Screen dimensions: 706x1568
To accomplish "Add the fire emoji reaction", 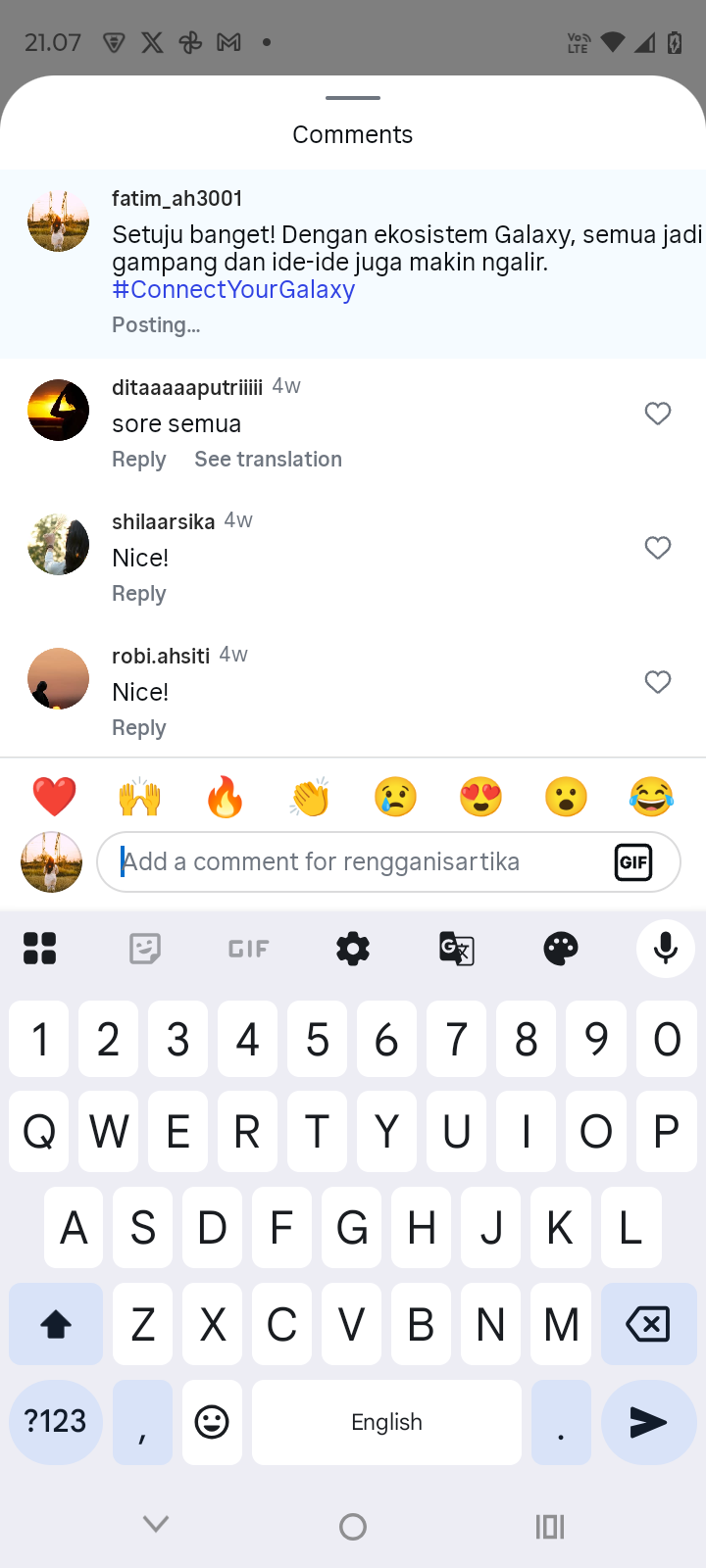I will (x=225, y=797).
